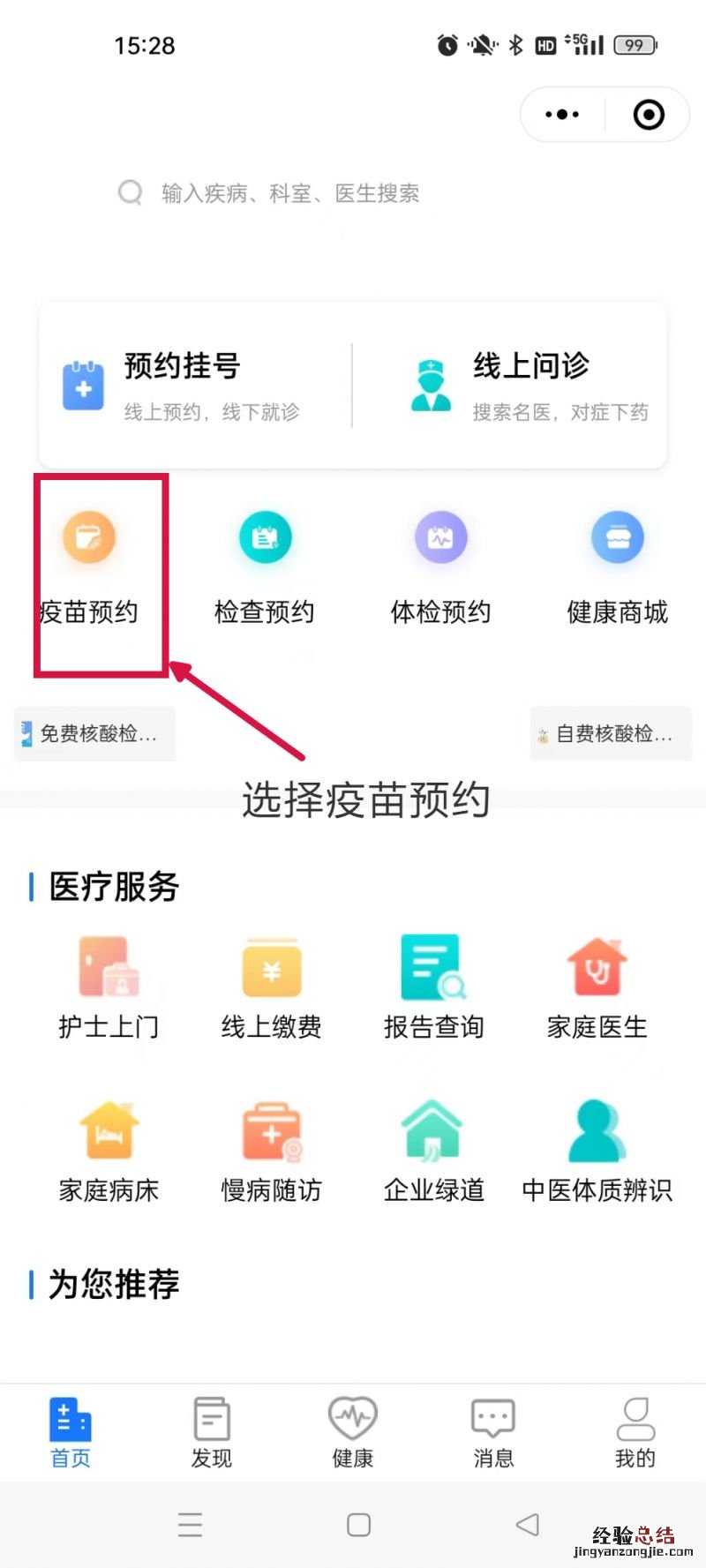Viewport: 706px width, 1568px height.
Task: Open 护士上门 nurse home visit
Action: (109, 988)
